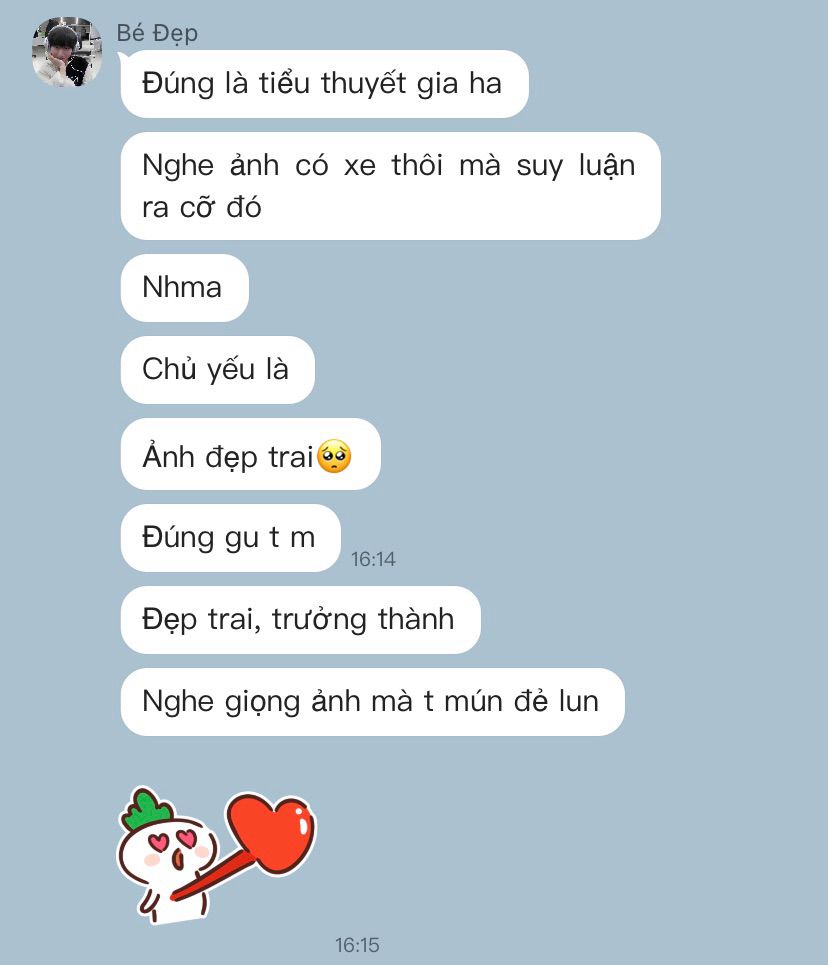Open Bé Đẹp's profile avatar

point(67,52)
